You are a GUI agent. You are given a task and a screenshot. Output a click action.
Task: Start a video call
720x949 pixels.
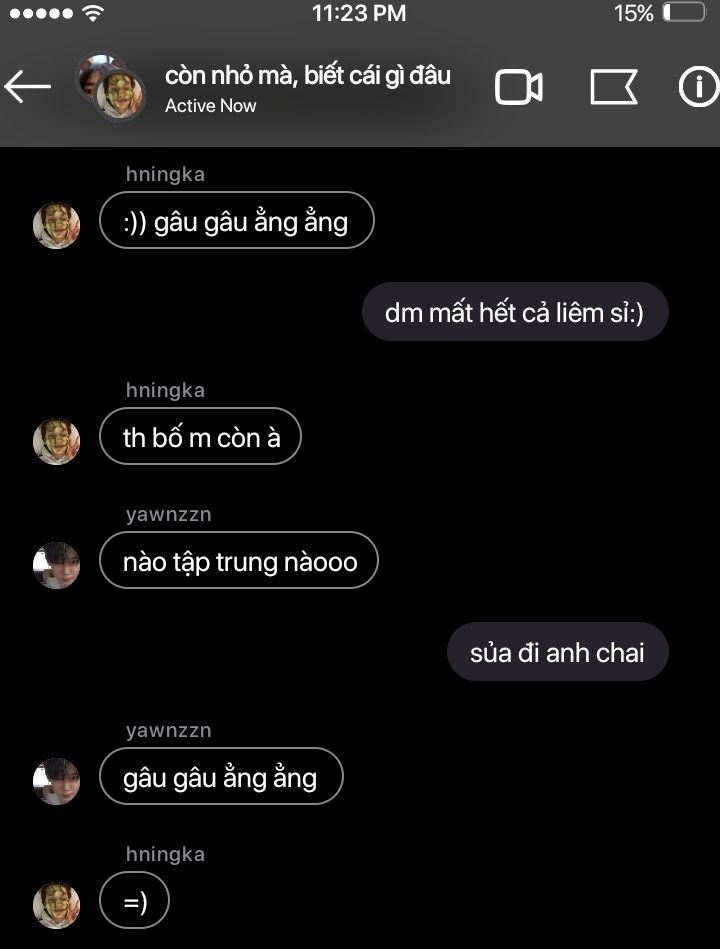coord(518,88)
